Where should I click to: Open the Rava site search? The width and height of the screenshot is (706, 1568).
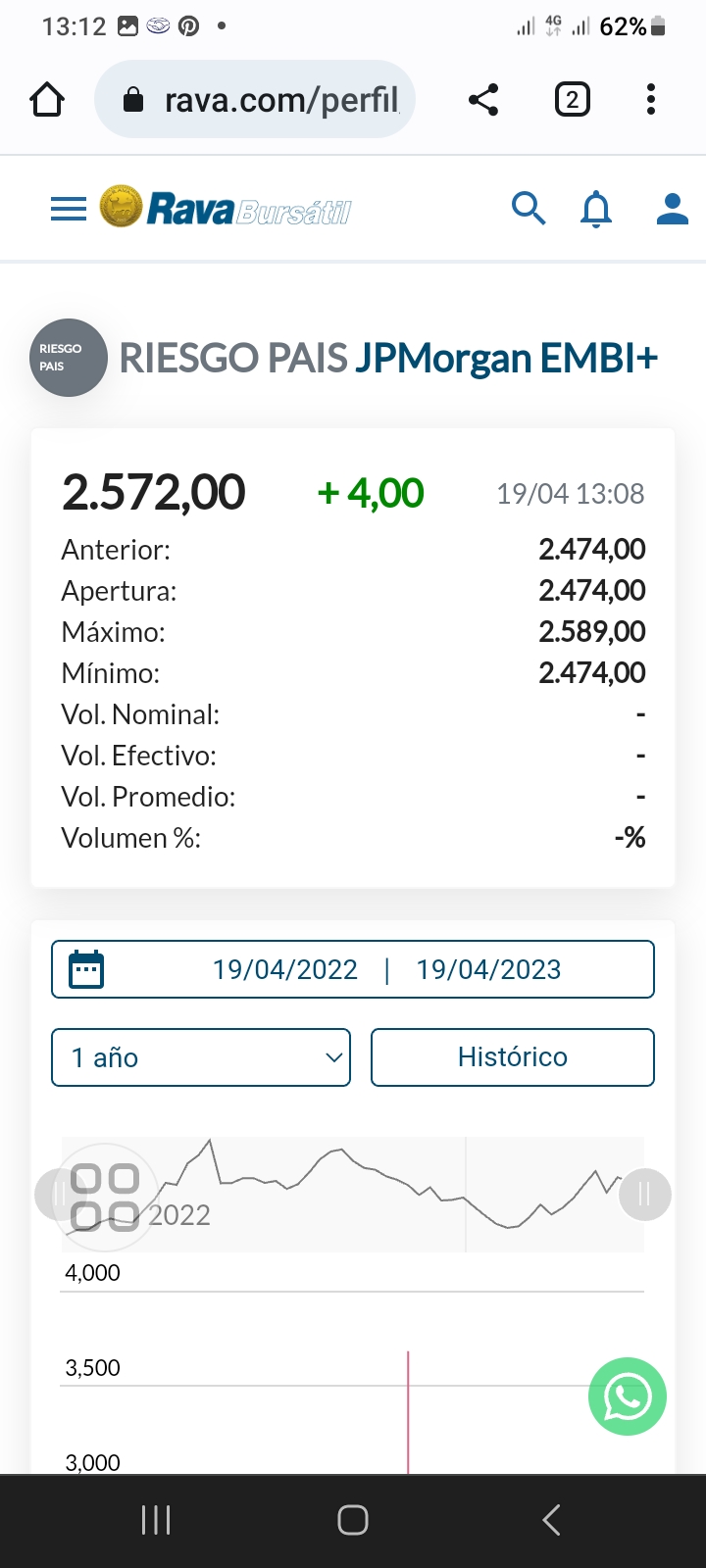[x=529, y=209]
